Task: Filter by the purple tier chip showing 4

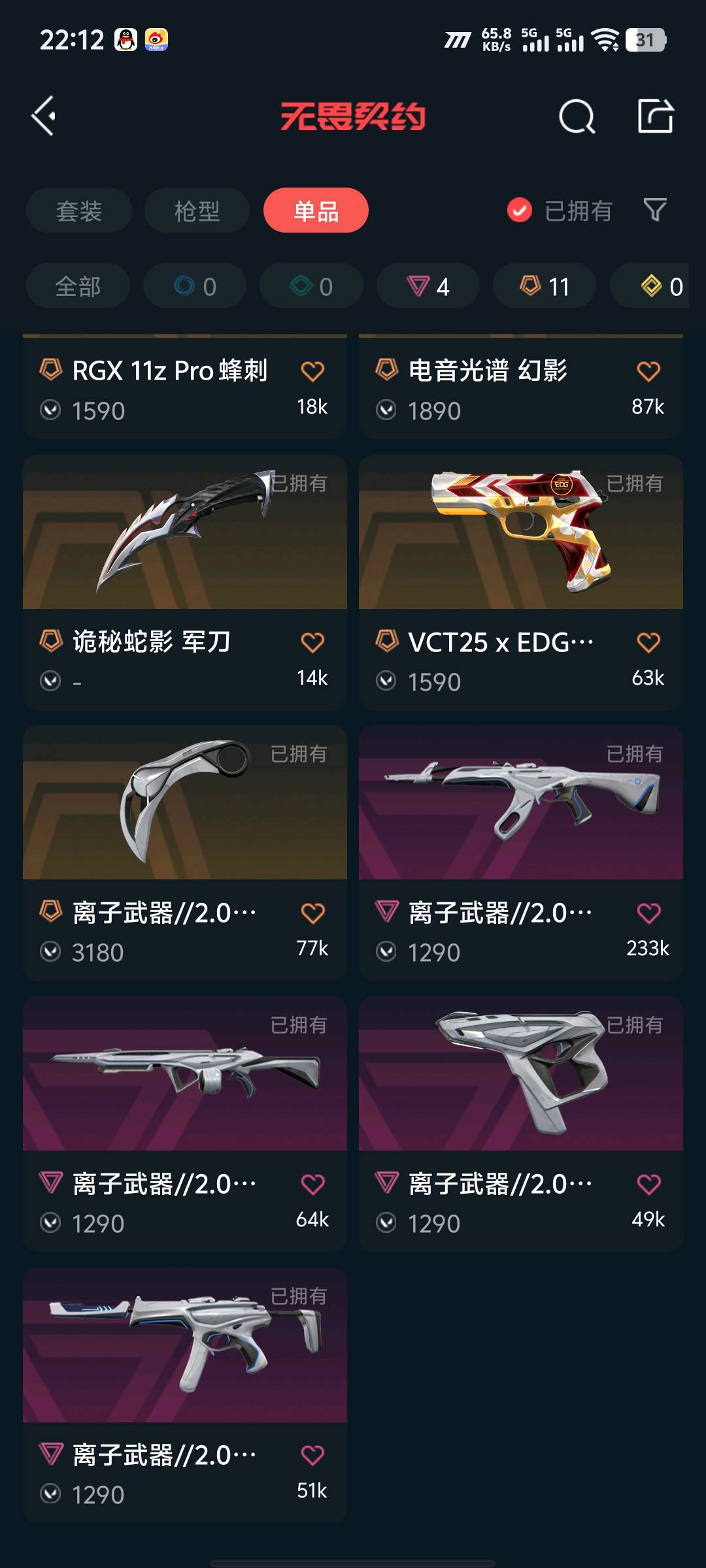Action: pos(428,286)
